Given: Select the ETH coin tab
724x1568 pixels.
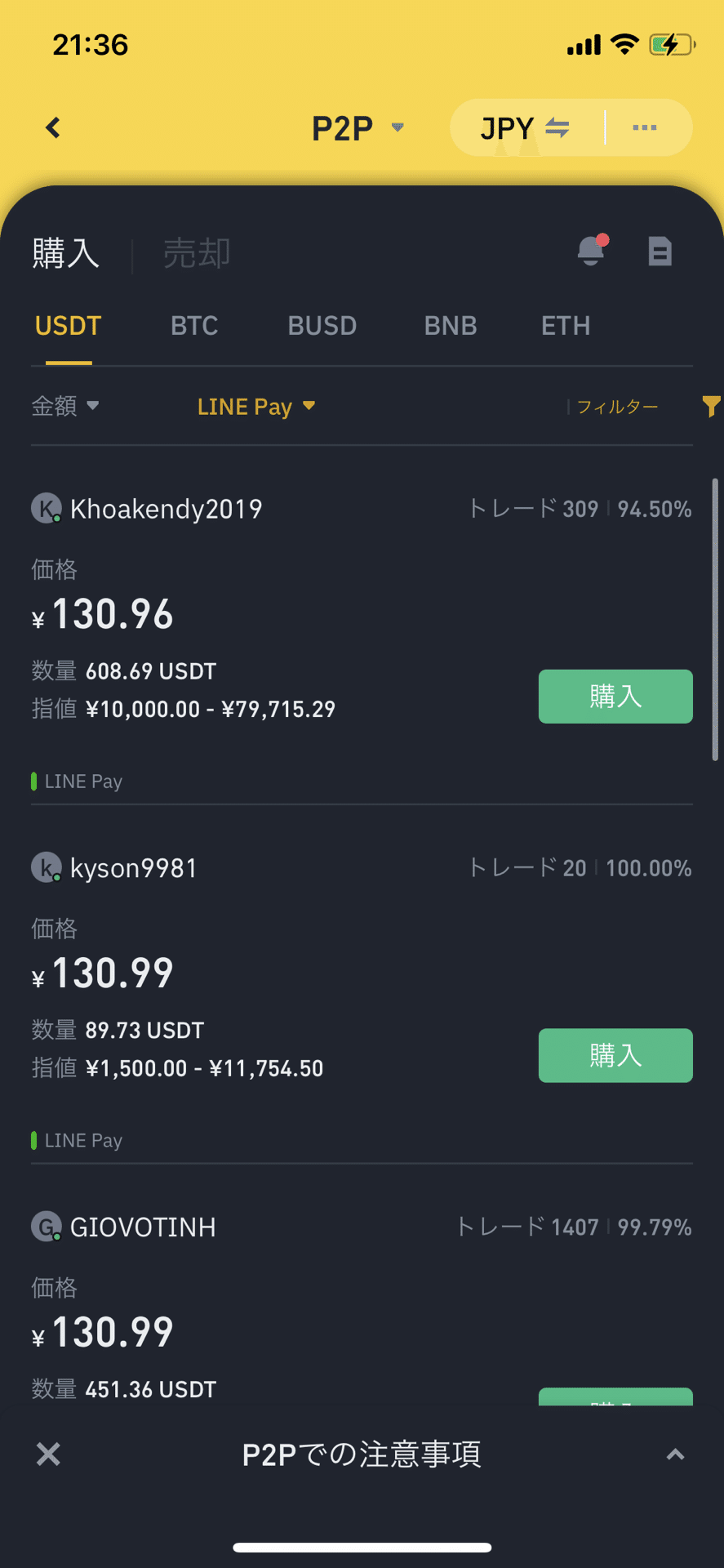Looking at the screenshot, I should pos(566,326).
